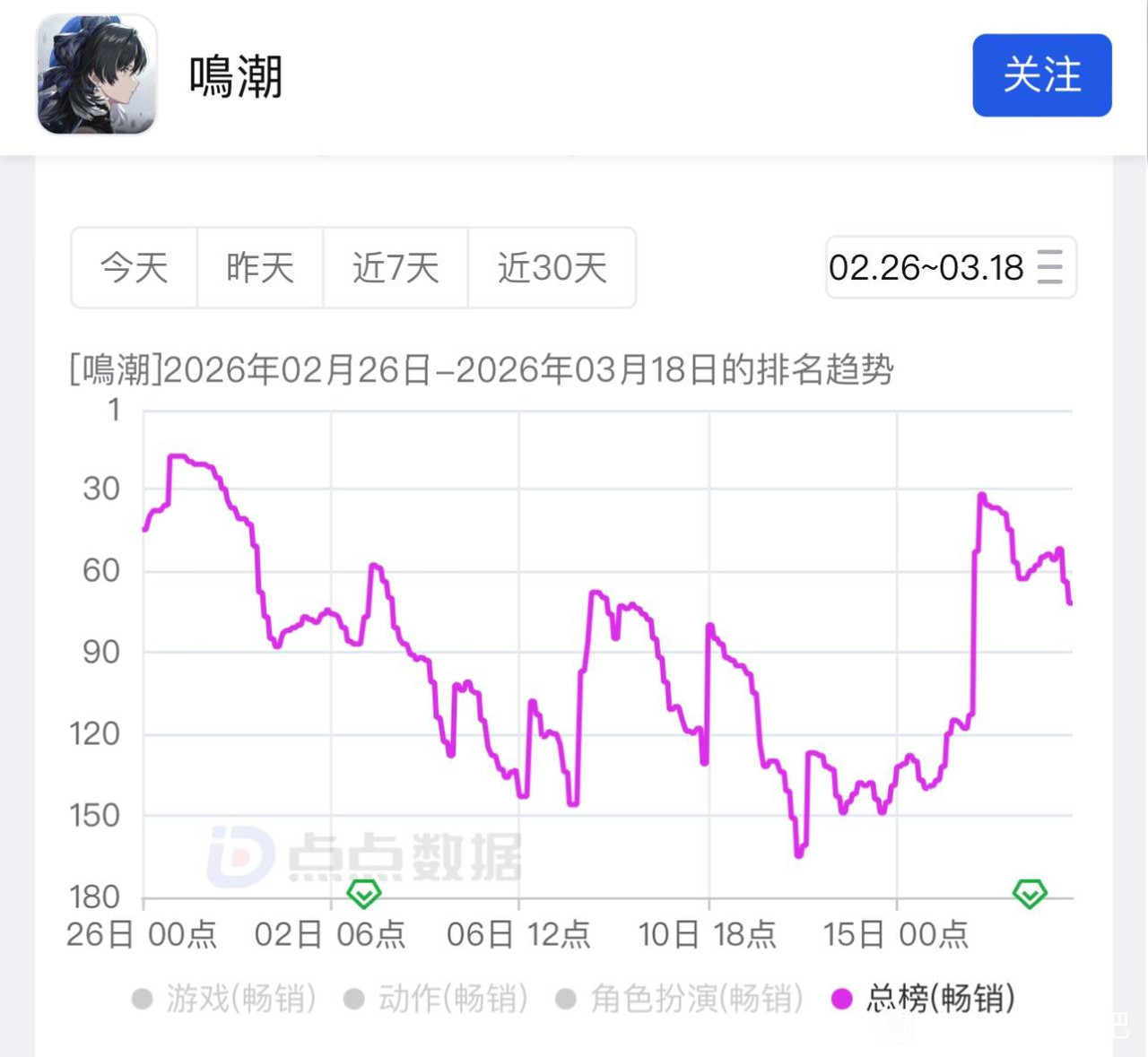
Task: Choose the 近30天 range
Action: click(x=552, y=267)
